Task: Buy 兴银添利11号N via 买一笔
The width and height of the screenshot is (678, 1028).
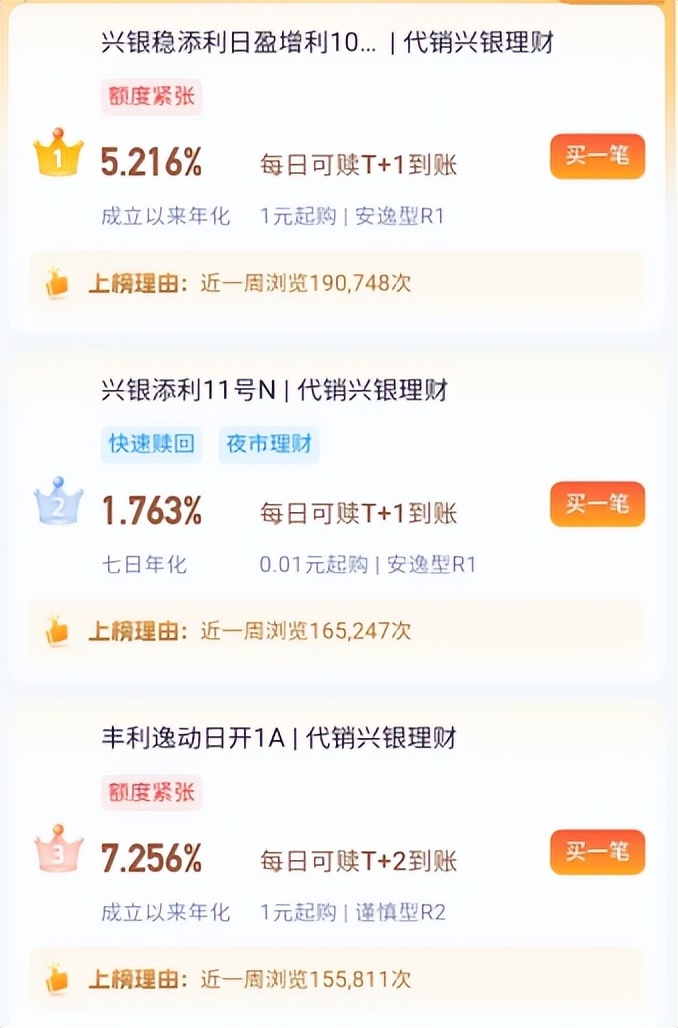Action: pyautogui.click(x=597, y=505)
